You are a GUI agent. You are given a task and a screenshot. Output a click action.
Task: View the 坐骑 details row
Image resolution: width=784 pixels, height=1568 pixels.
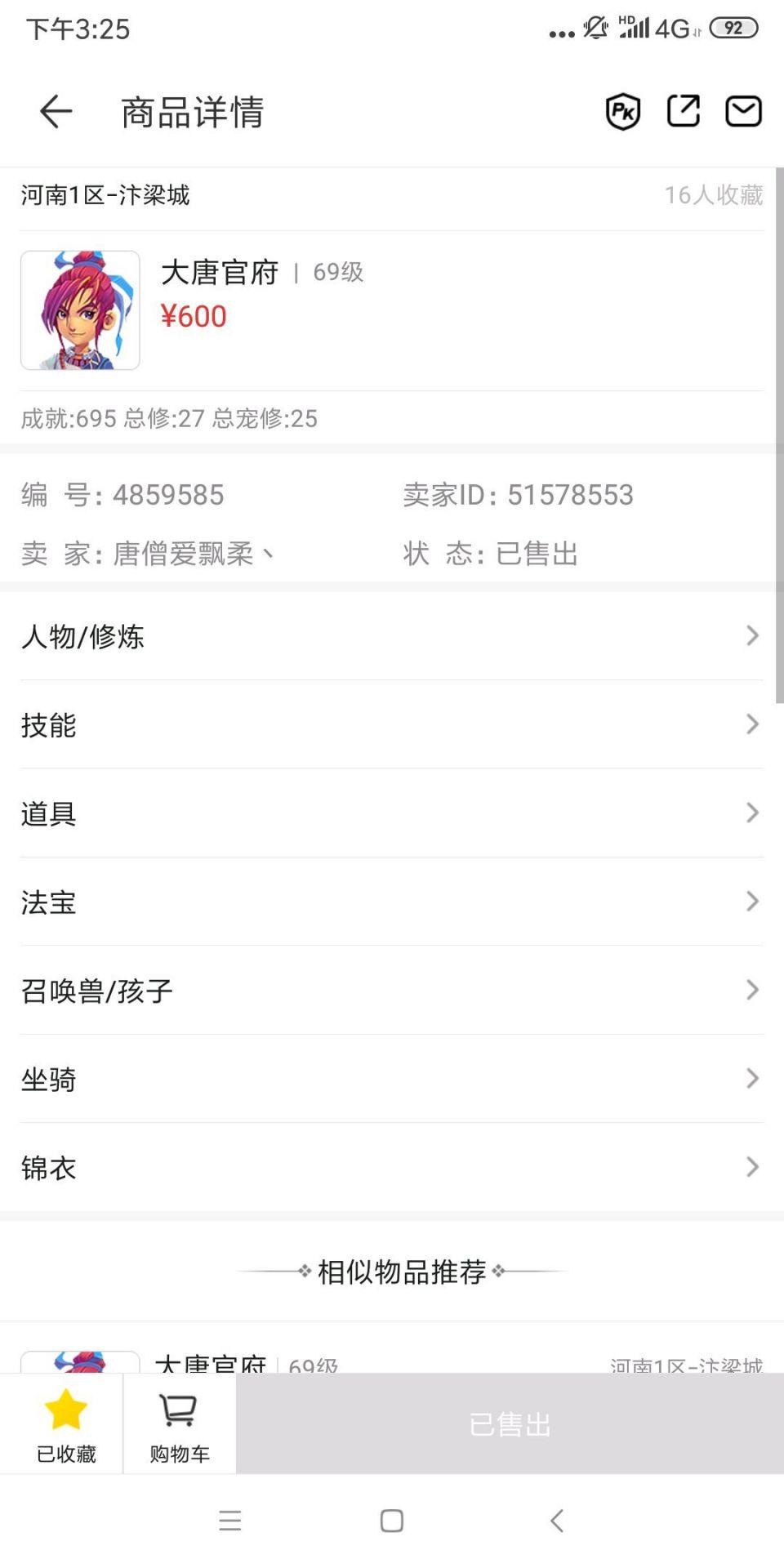click(392, 1079)
